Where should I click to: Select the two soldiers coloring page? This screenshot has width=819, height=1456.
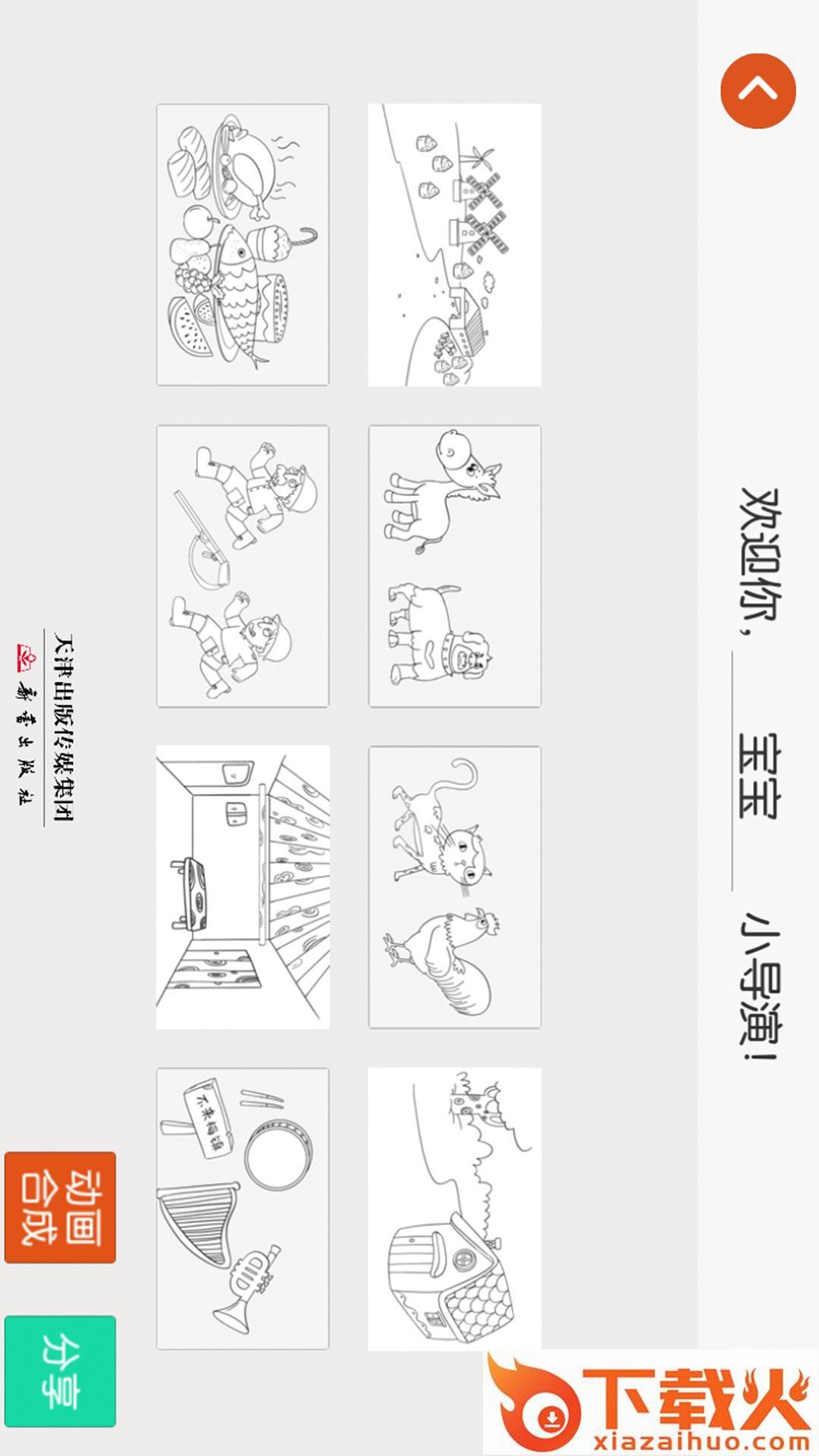tap(243, 566)
